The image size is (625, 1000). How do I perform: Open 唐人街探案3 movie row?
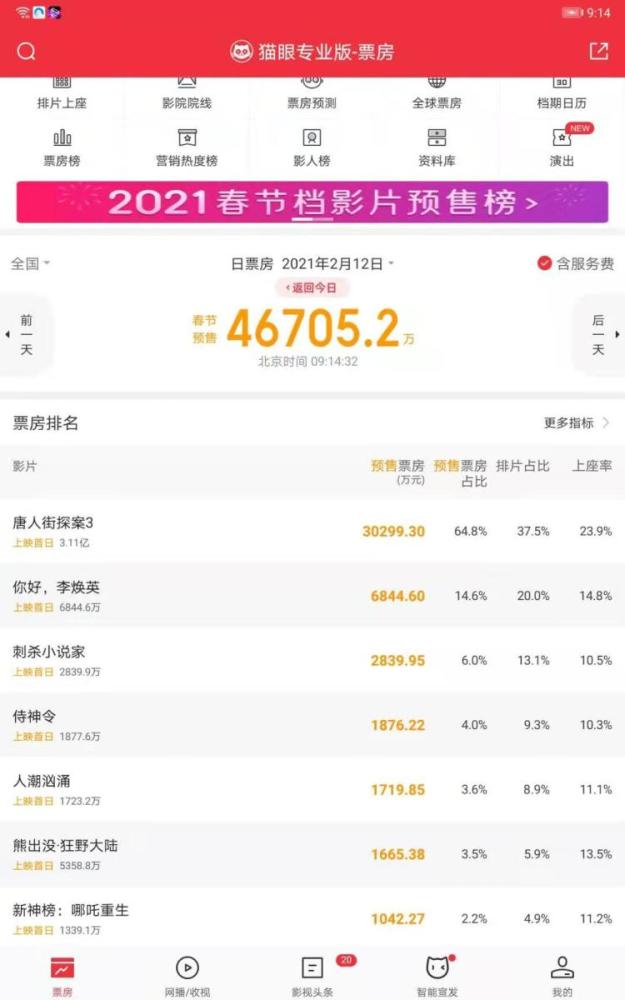tap(200, 531)
